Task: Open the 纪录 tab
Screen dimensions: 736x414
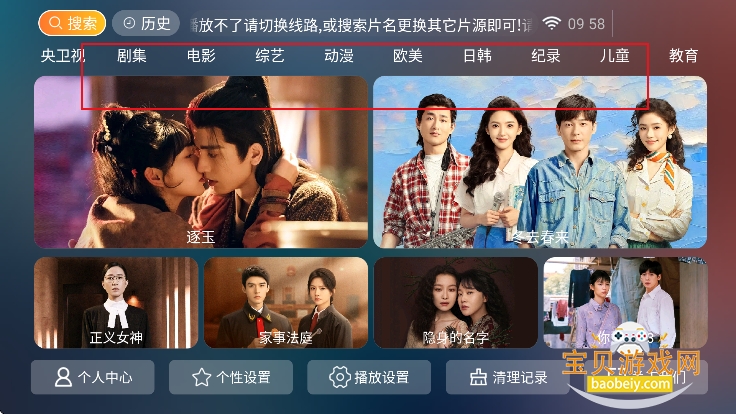Action: point(546,56)
